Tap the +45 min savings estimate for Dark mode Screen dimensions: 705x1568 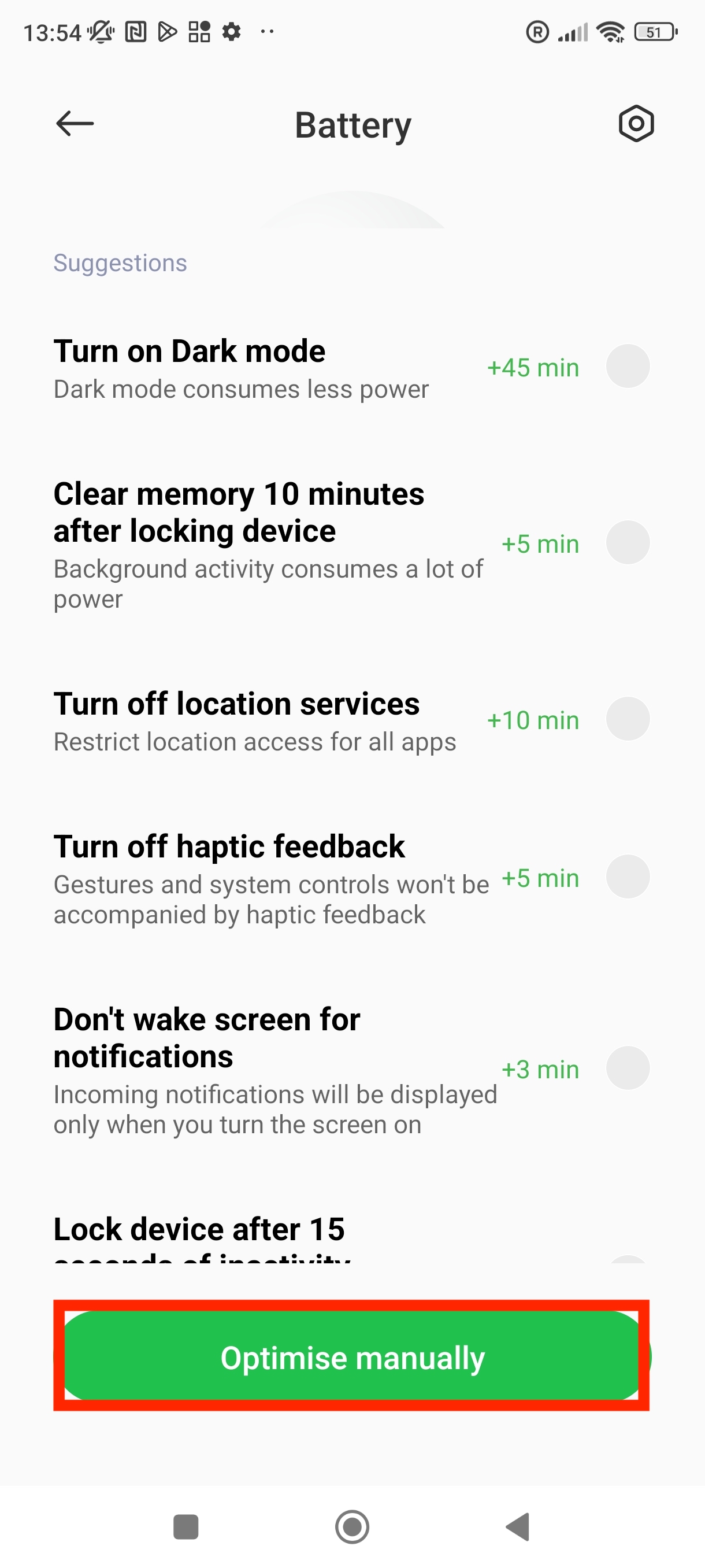(532, 368)
